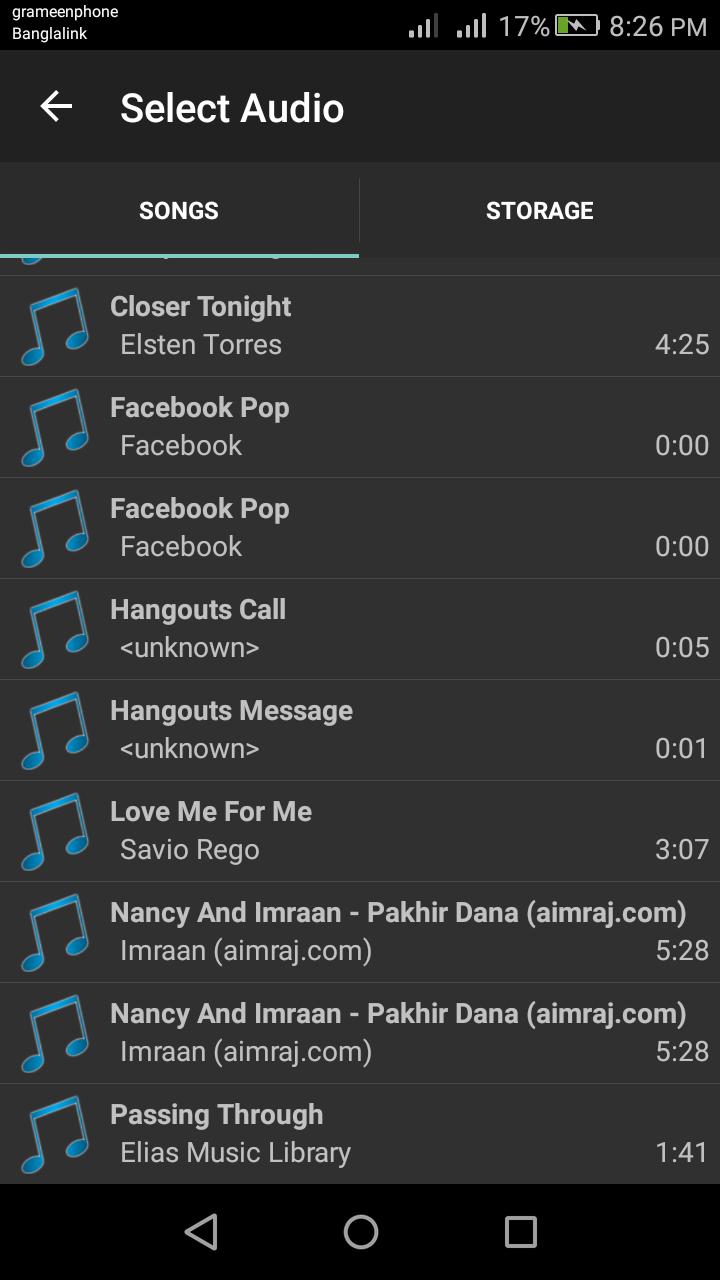Go back using the app bar arrow
The width and height of the screenshot is (720, 1280).
(56, 107)
